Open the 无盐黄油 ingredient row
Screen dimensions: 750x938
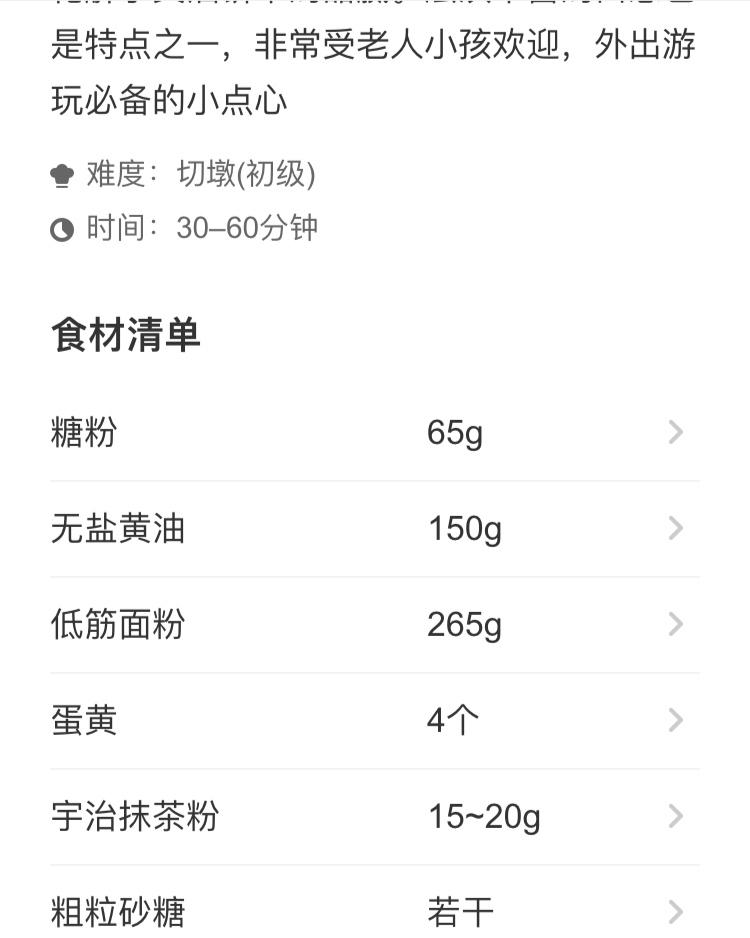click(x=375, y=529)
